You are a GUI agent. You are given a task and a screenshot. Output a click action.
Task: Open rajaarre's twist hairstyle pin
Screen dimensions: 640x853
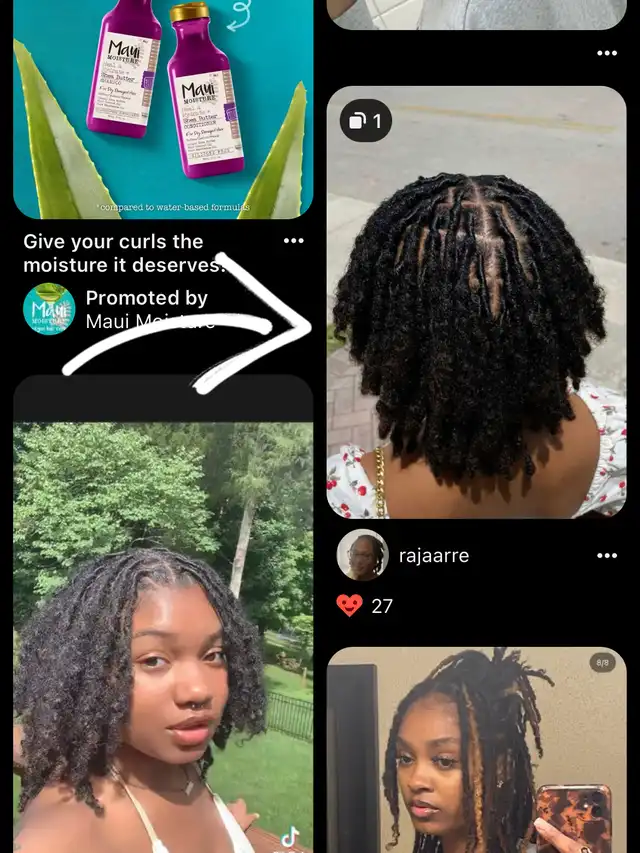pyautogui.click(x=476, y=302)
